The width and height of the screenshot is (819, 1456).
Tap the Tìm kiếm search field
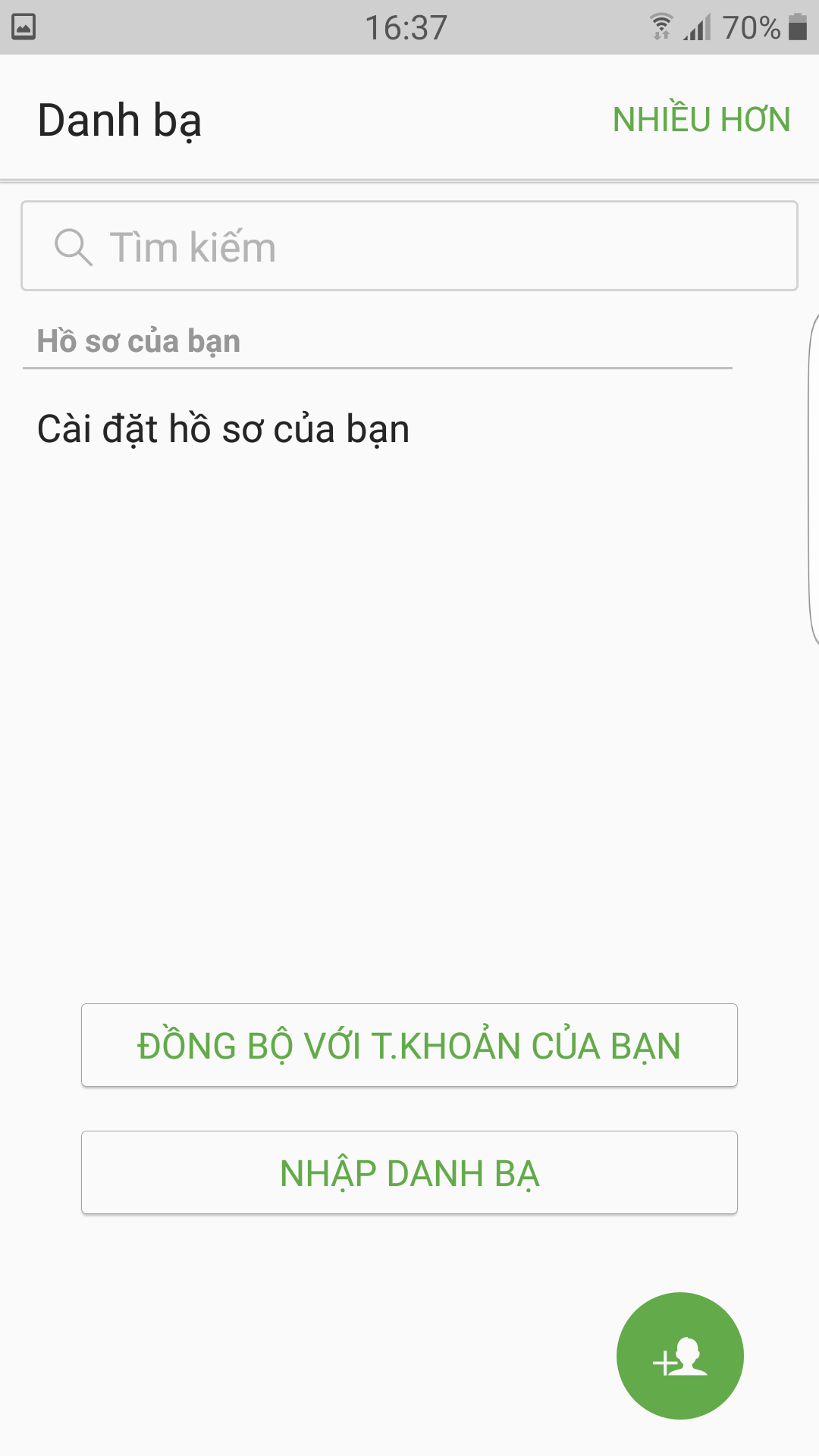click(409, 246)
